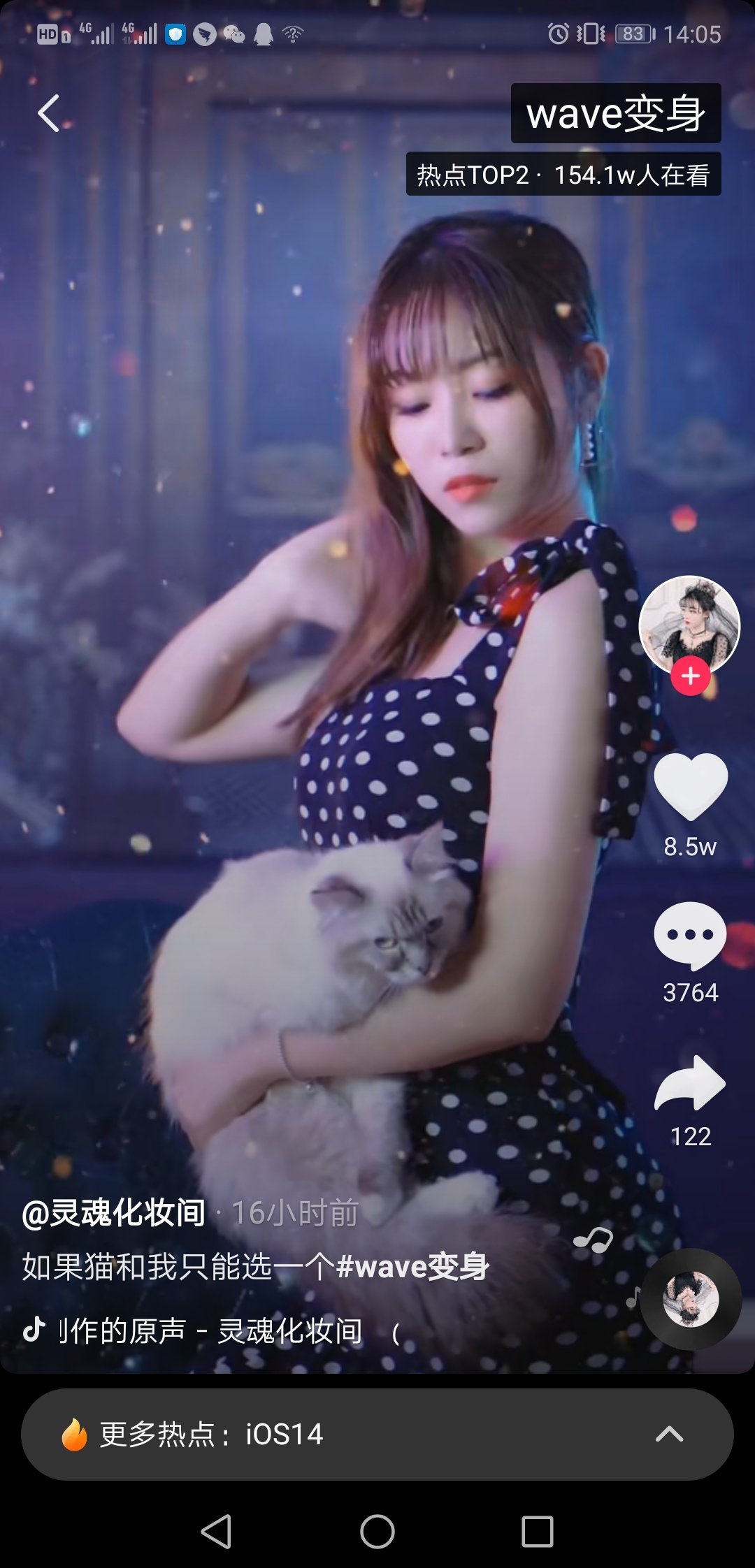Follow the creator with the red plus button
Screen dimensions: 755x1568
691,676
